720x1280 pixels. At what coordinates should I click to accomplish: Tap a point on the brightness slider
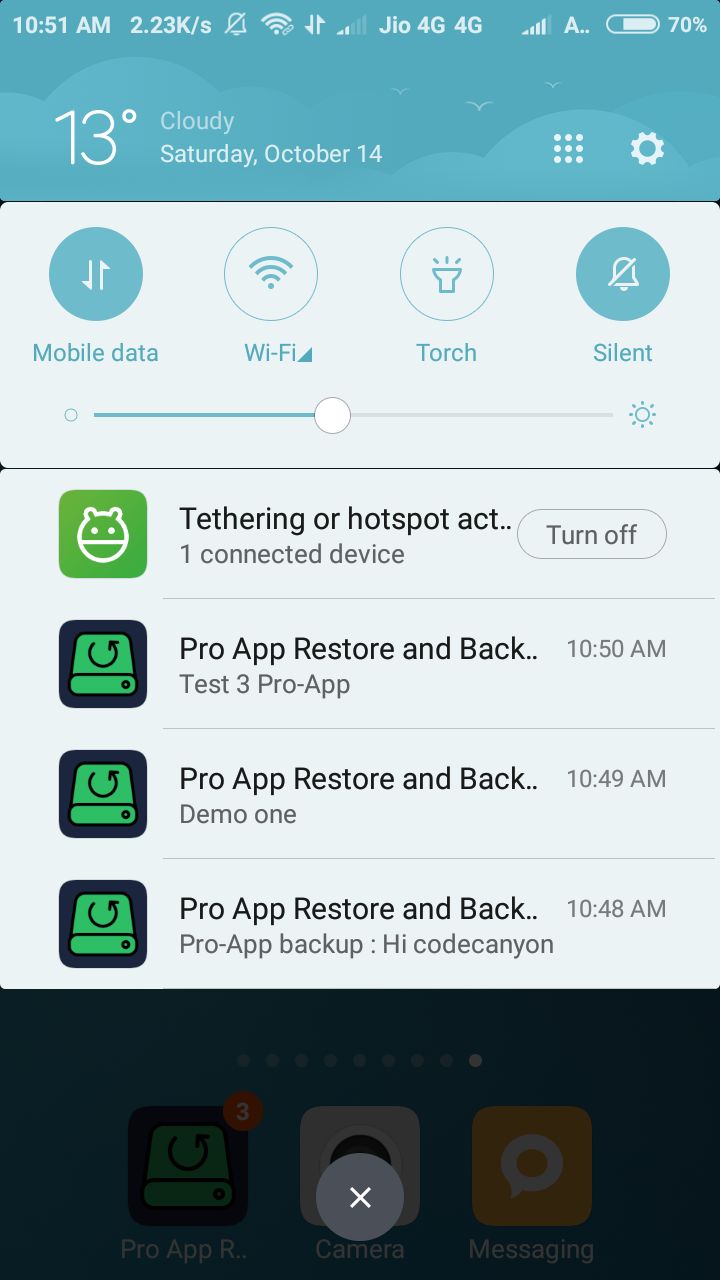coord(353,415)
